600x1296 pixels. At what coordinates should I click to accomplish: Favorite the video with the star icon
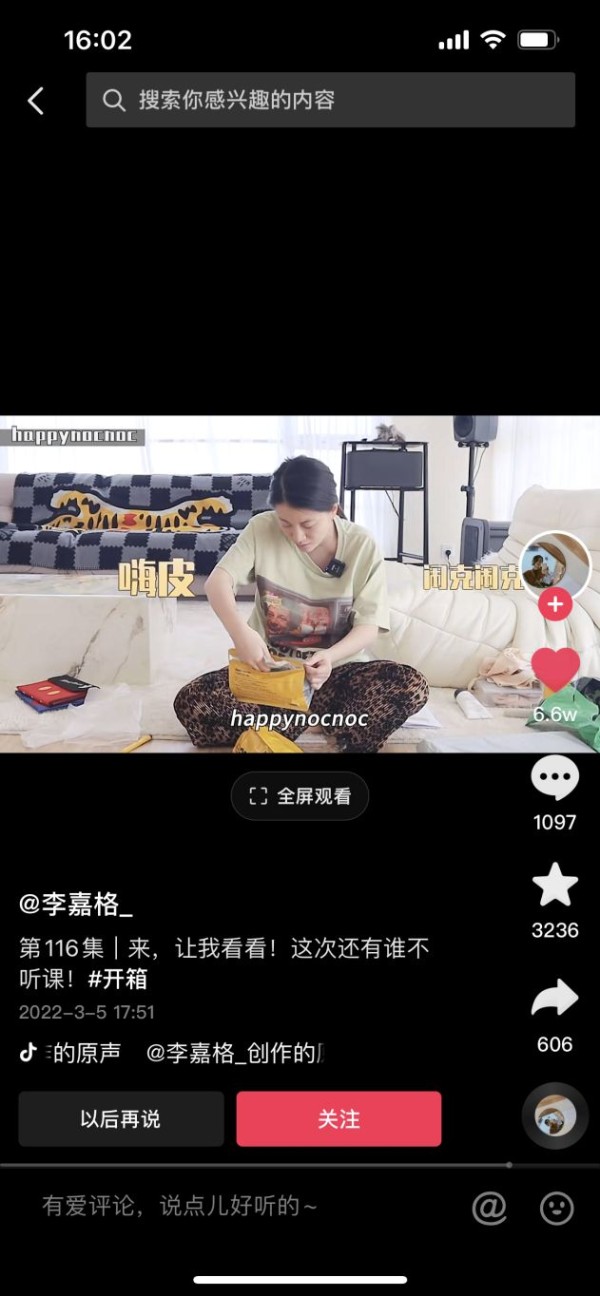click(555, 886)
